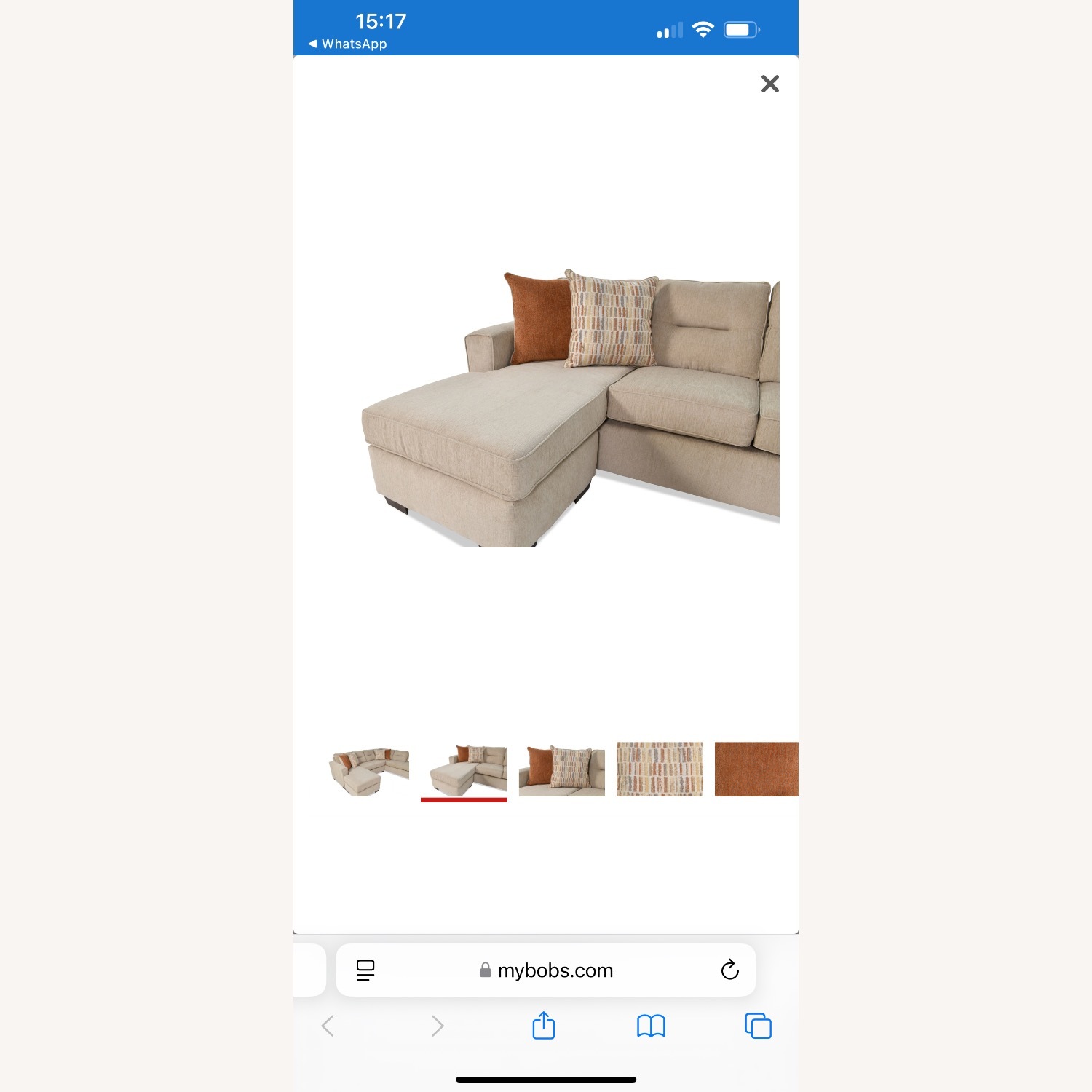Return to WhatsApp
The image size is (1092, 1092).
click(x=347, y=44)
